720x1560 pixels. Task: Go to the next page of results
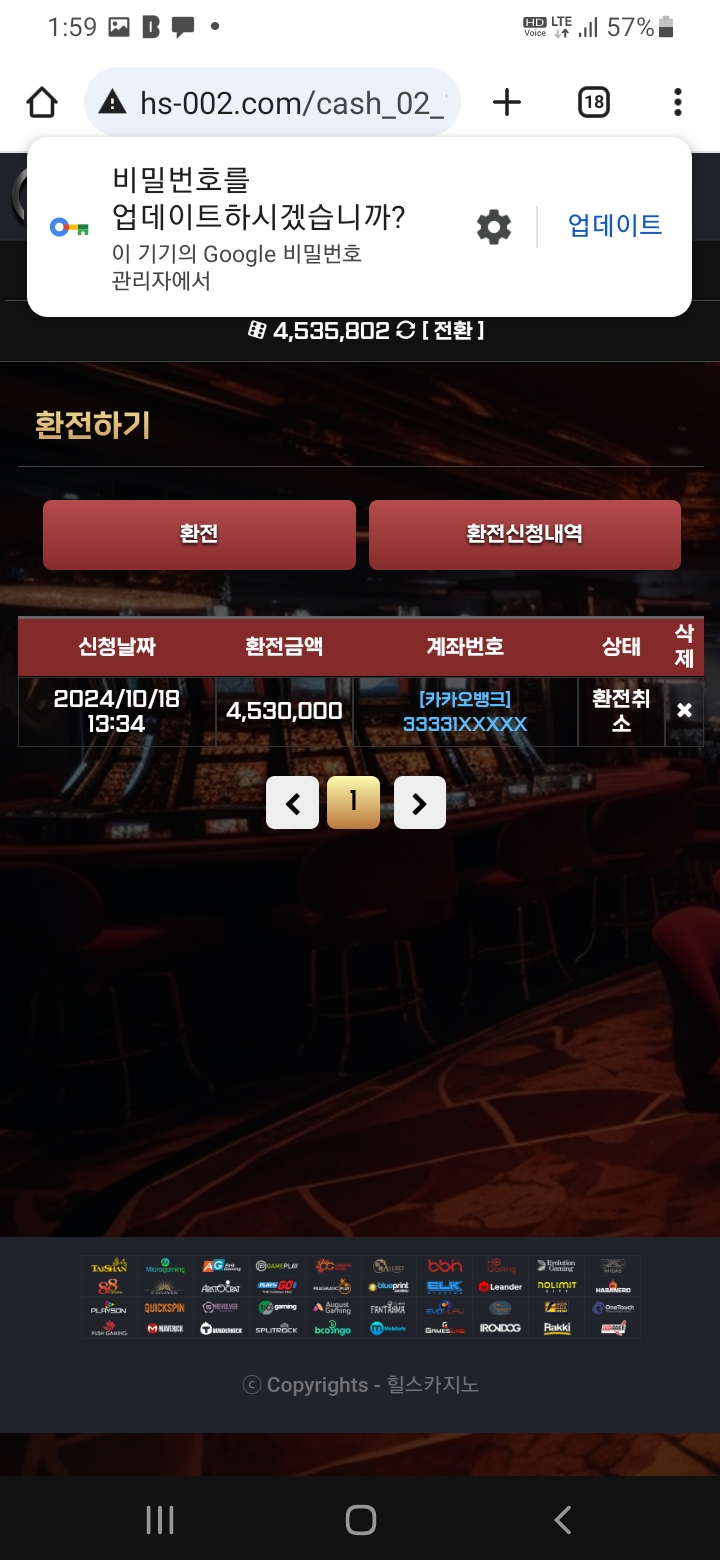(419, 803)
